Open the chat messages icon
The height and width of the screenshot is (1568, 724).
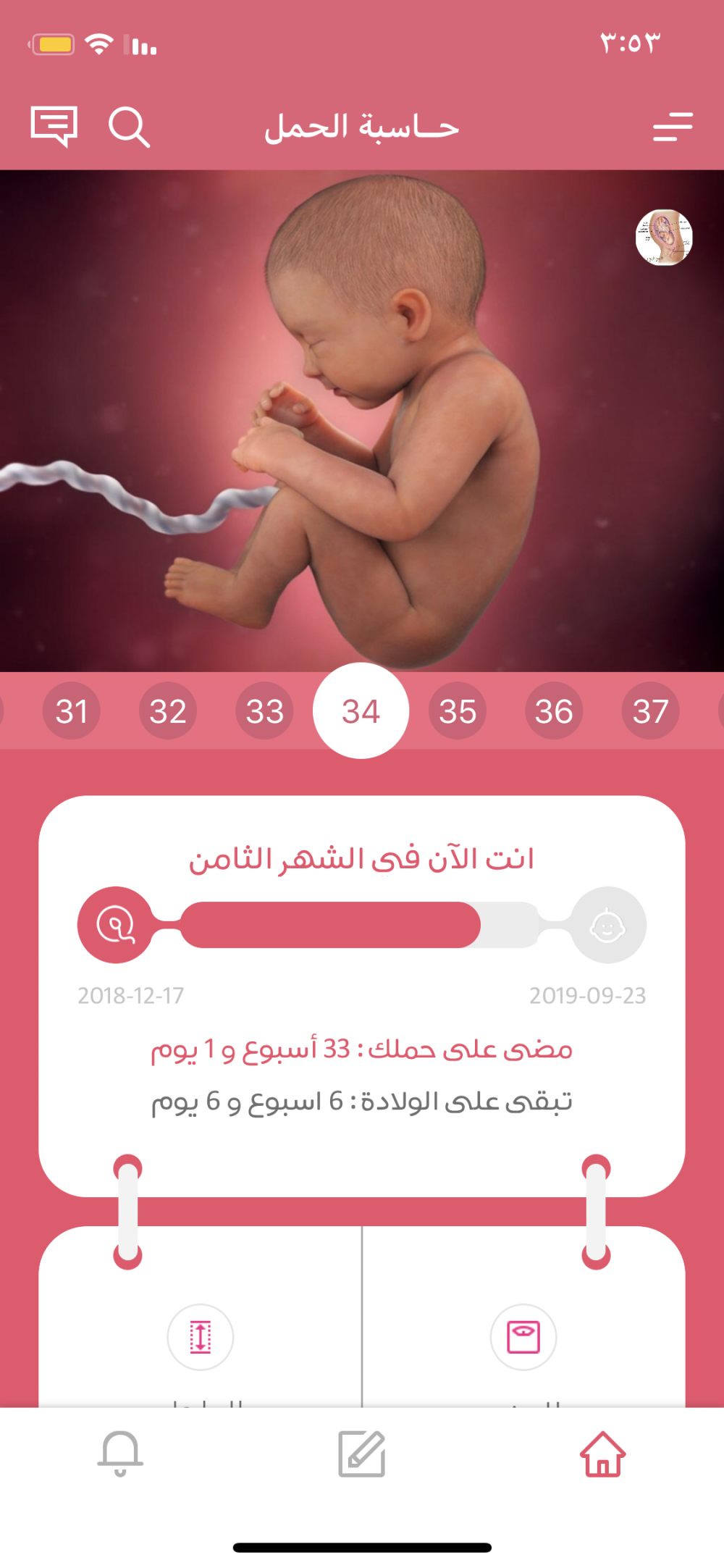(x=54, y=127)
